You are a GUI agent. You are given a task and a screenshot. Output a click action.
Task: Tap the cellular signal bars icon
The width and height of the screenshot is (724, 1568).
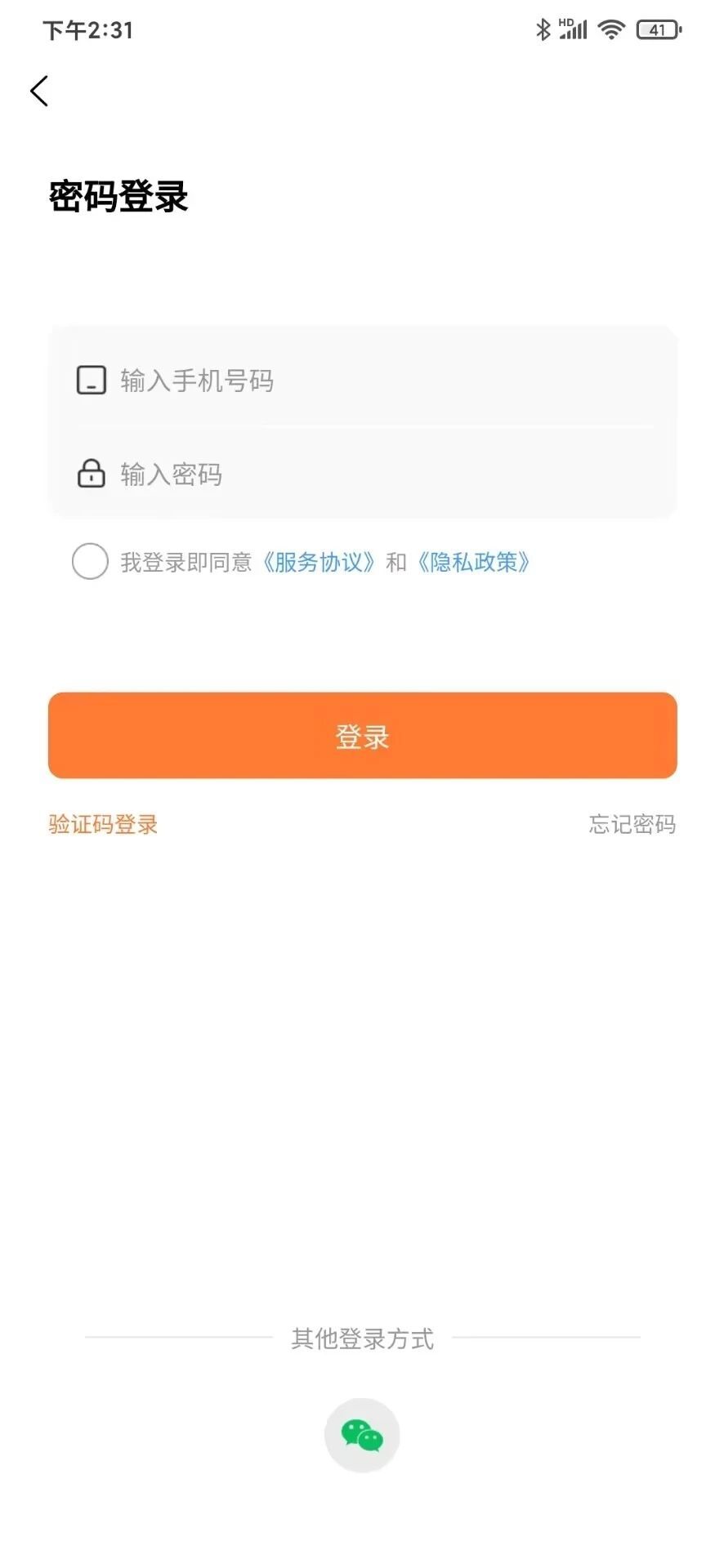coord(574,29)
